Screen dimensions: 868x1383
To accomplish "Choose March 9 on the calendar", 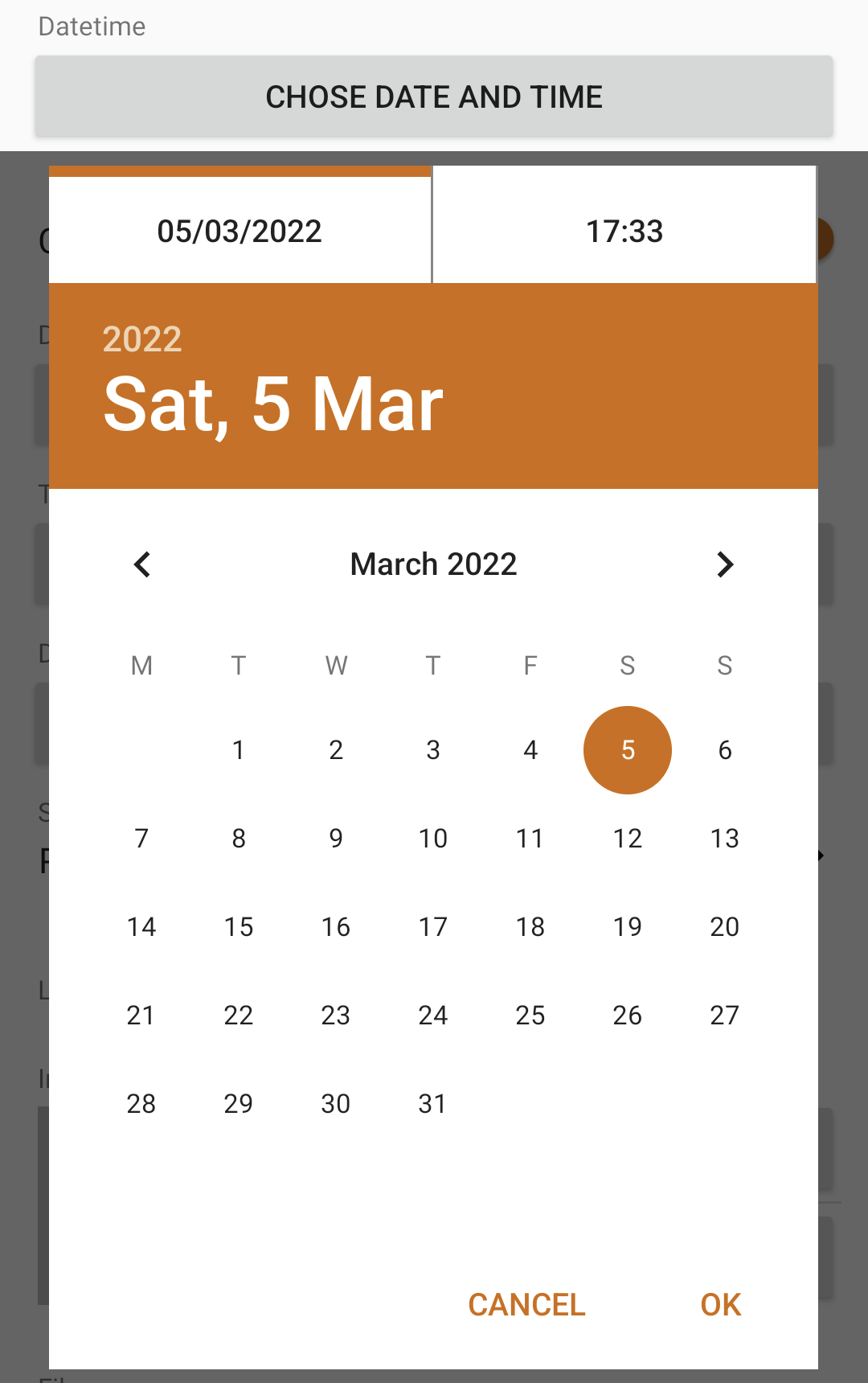I will pyautogui.click(x=336, y=839).
